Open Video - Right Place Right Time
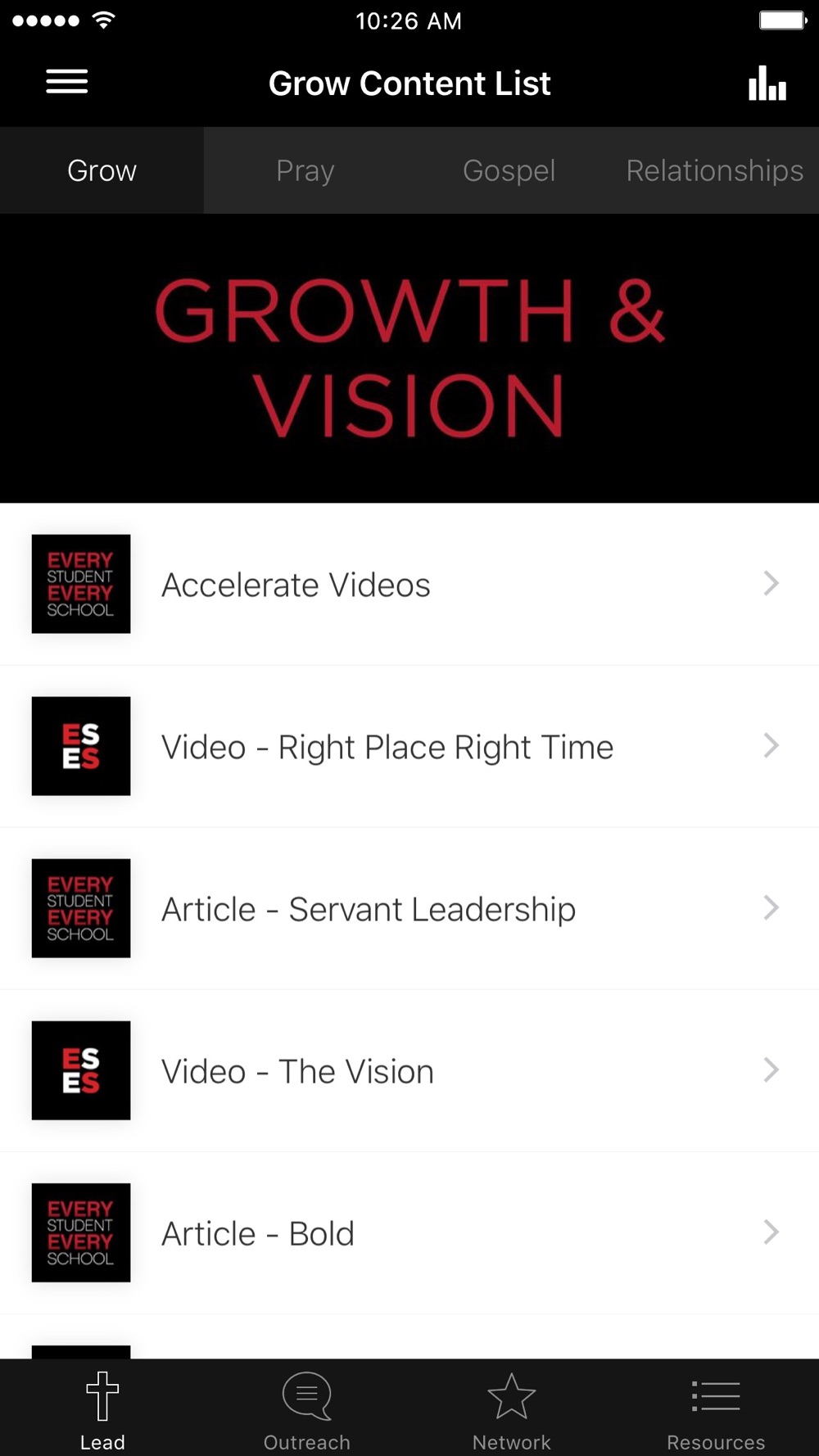The height and width of the screenshot is (1456, 819). 409,747
